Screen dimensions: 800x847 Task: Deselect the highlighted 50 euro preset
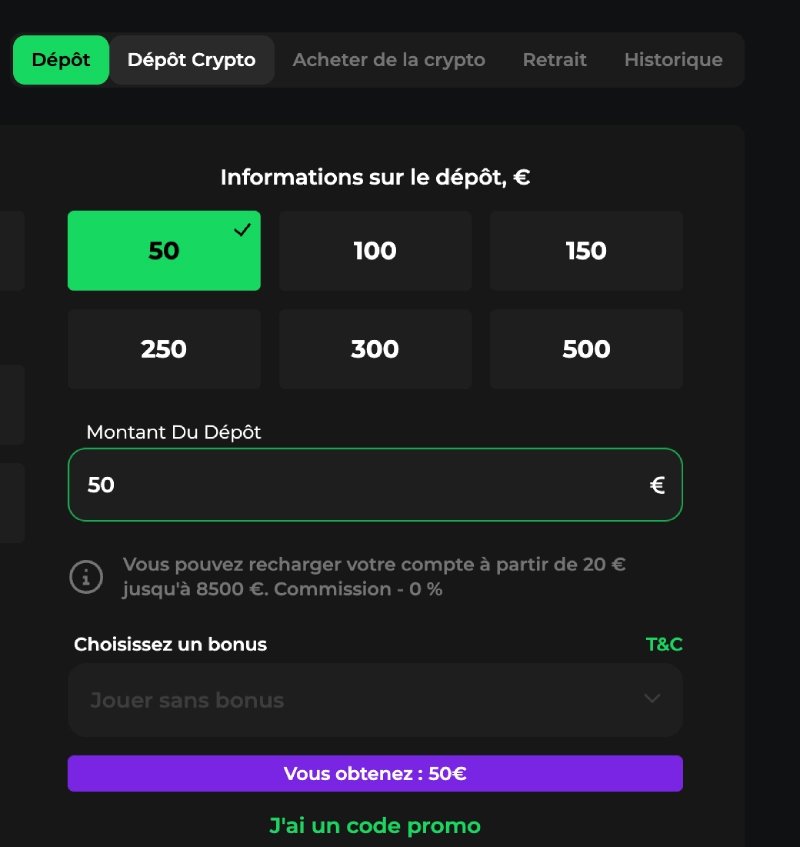coord(164,251)
